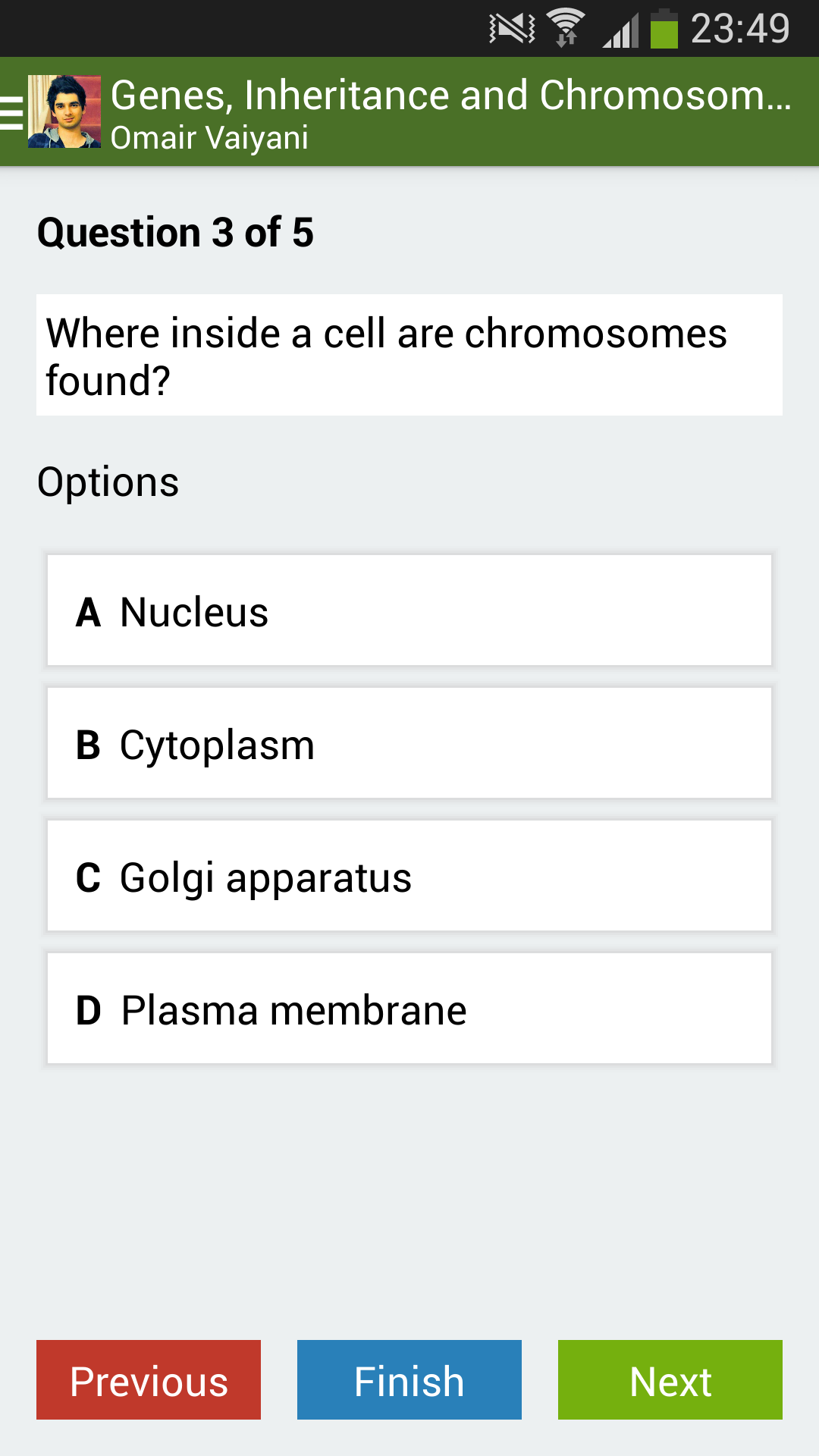Open the quiz title to see full name
The image size is (819, 1456).
tap(451, 93)
